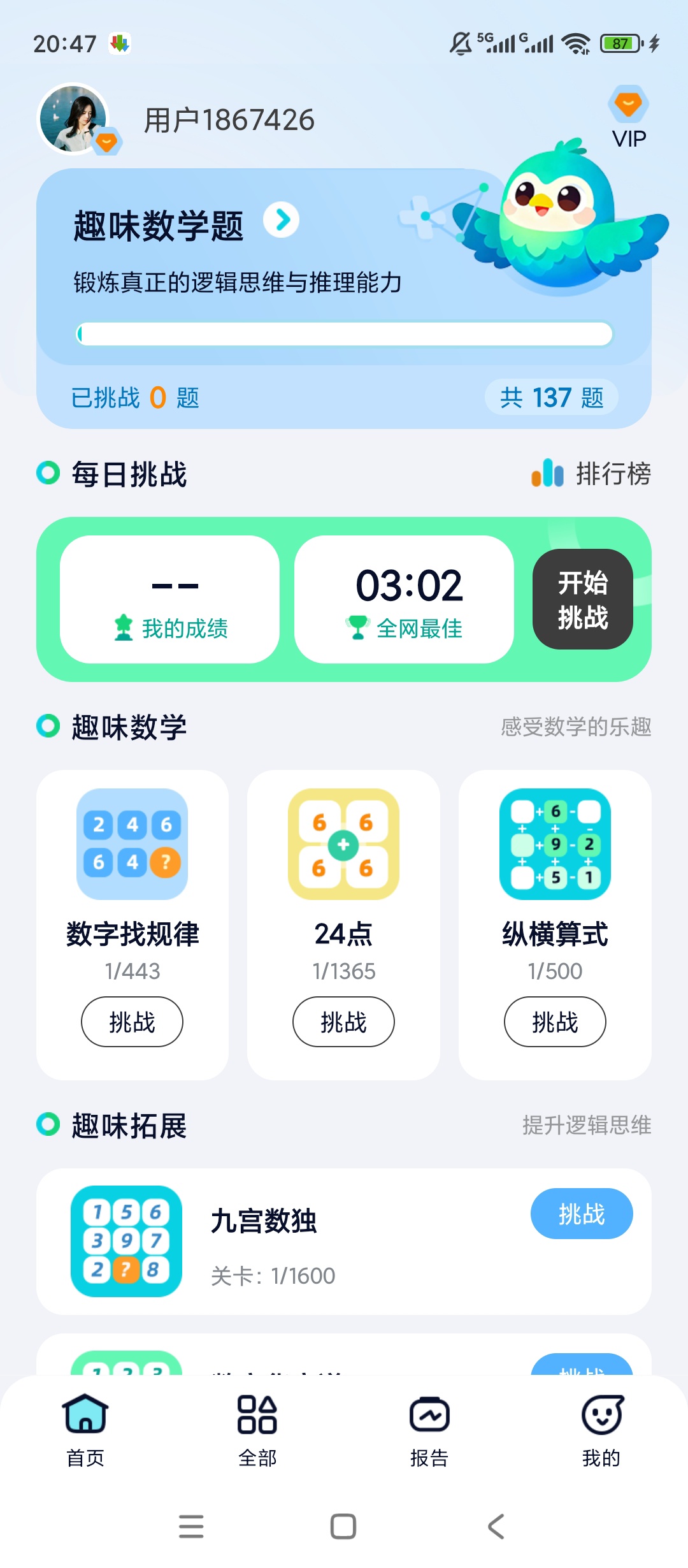688x1568 pixels.
Task: Open the 数字找规律 game icon
Action: (132, 843)
